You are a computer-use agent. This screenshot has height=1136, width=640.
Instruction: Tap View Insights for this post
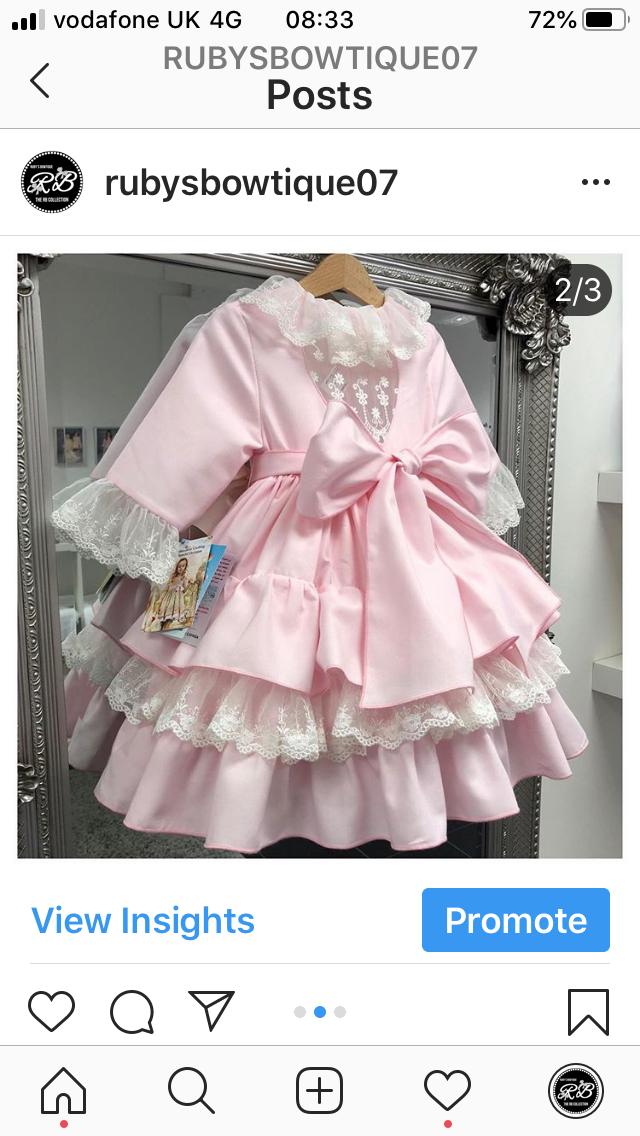point(143,920)
